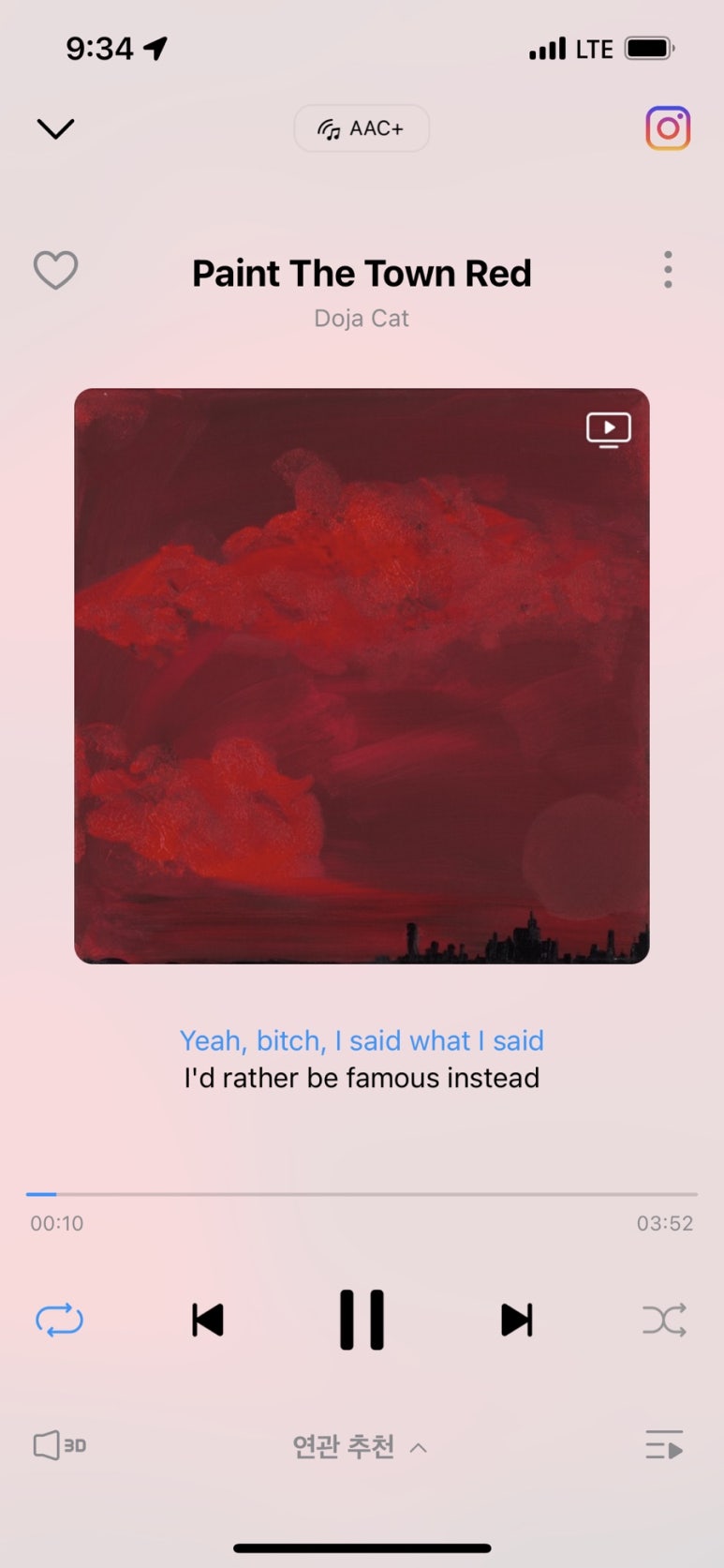The image size is (724, 1568).
Task: Open the Doja Cat artist page
Action: tap(362, 319)
